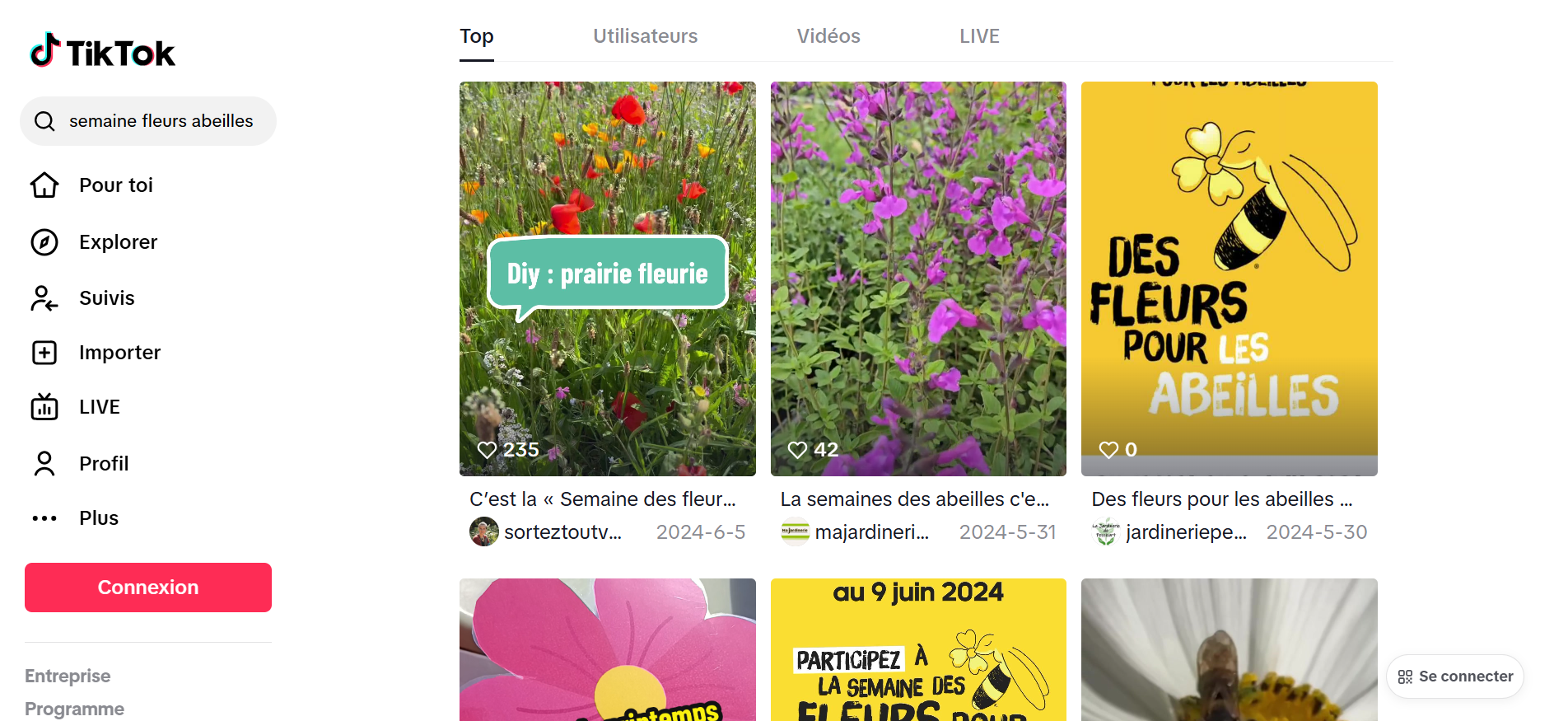Viewport: 1568px width, 721px height.
Task: Open LIVE from the sidebar
Action: pyautogui.click(x=99, y=407)
